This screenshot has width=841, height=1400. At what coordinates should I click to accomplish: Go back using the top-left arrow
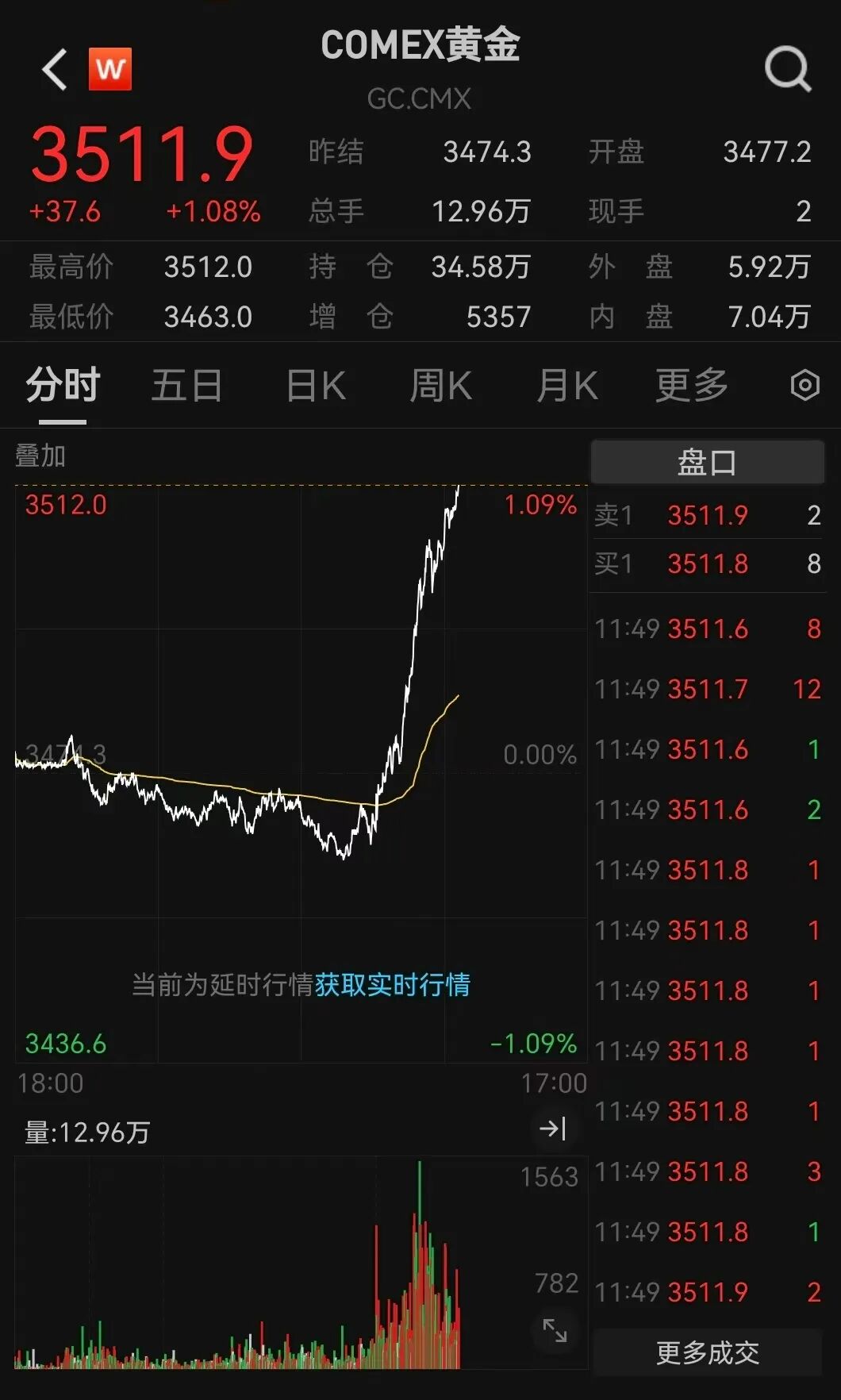tap(54, 70)
